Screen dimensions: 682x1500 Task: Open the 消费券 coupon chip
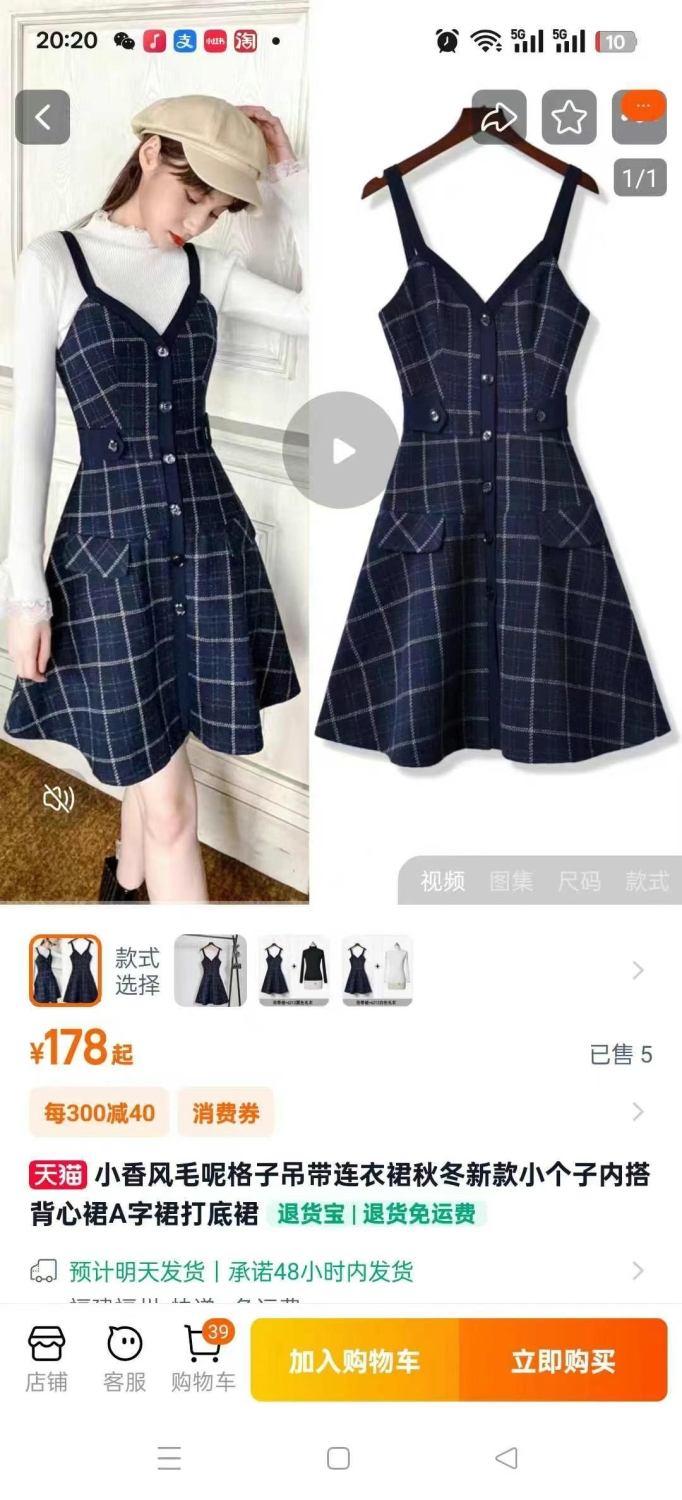point(225,1112)
